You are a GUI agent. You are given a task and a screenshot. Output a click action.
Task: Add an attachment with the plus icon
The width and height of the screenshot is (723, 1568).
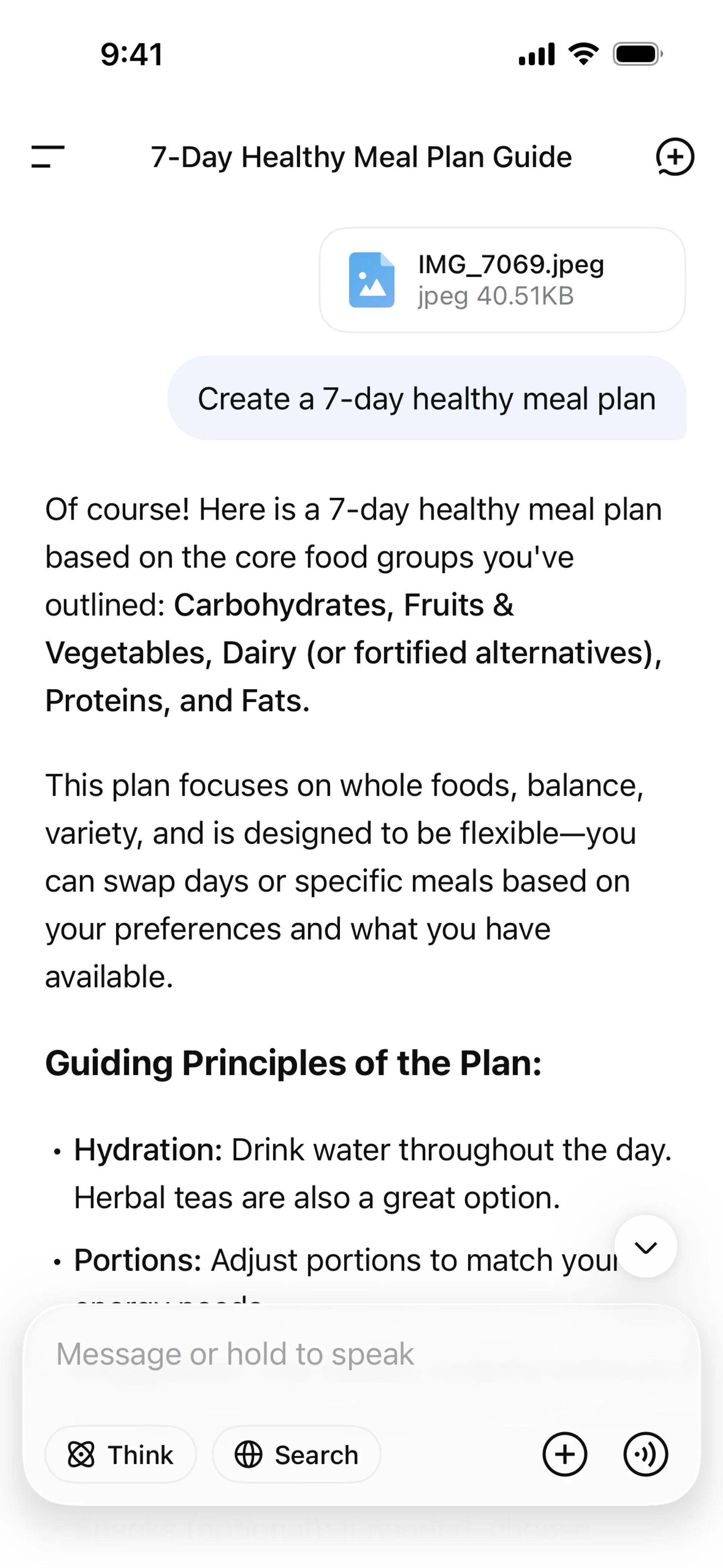(564, 1455)
